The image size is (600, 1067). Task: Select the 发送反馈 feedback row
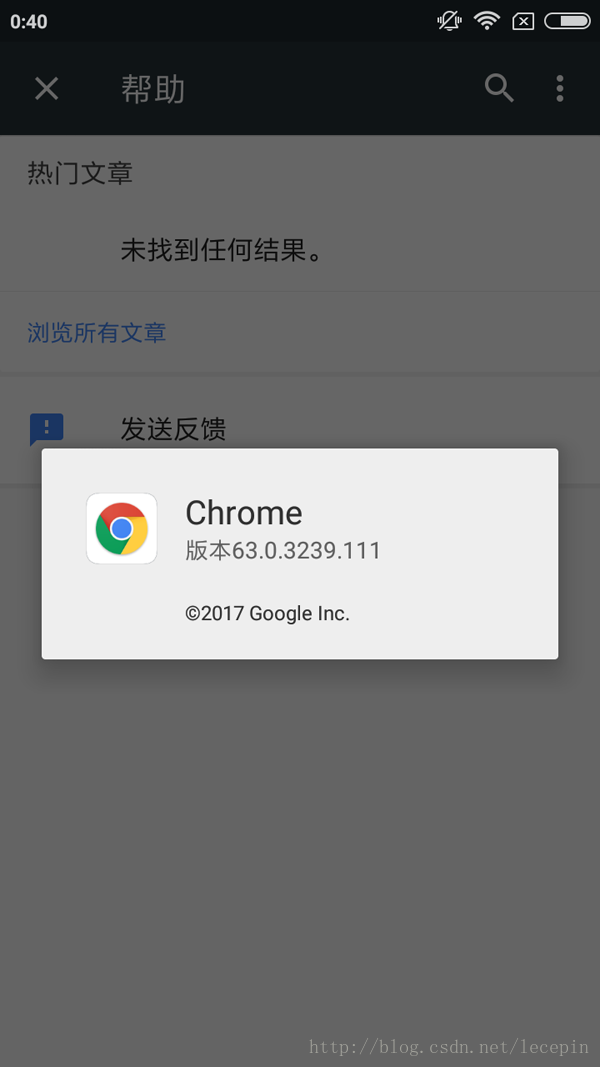300,429
